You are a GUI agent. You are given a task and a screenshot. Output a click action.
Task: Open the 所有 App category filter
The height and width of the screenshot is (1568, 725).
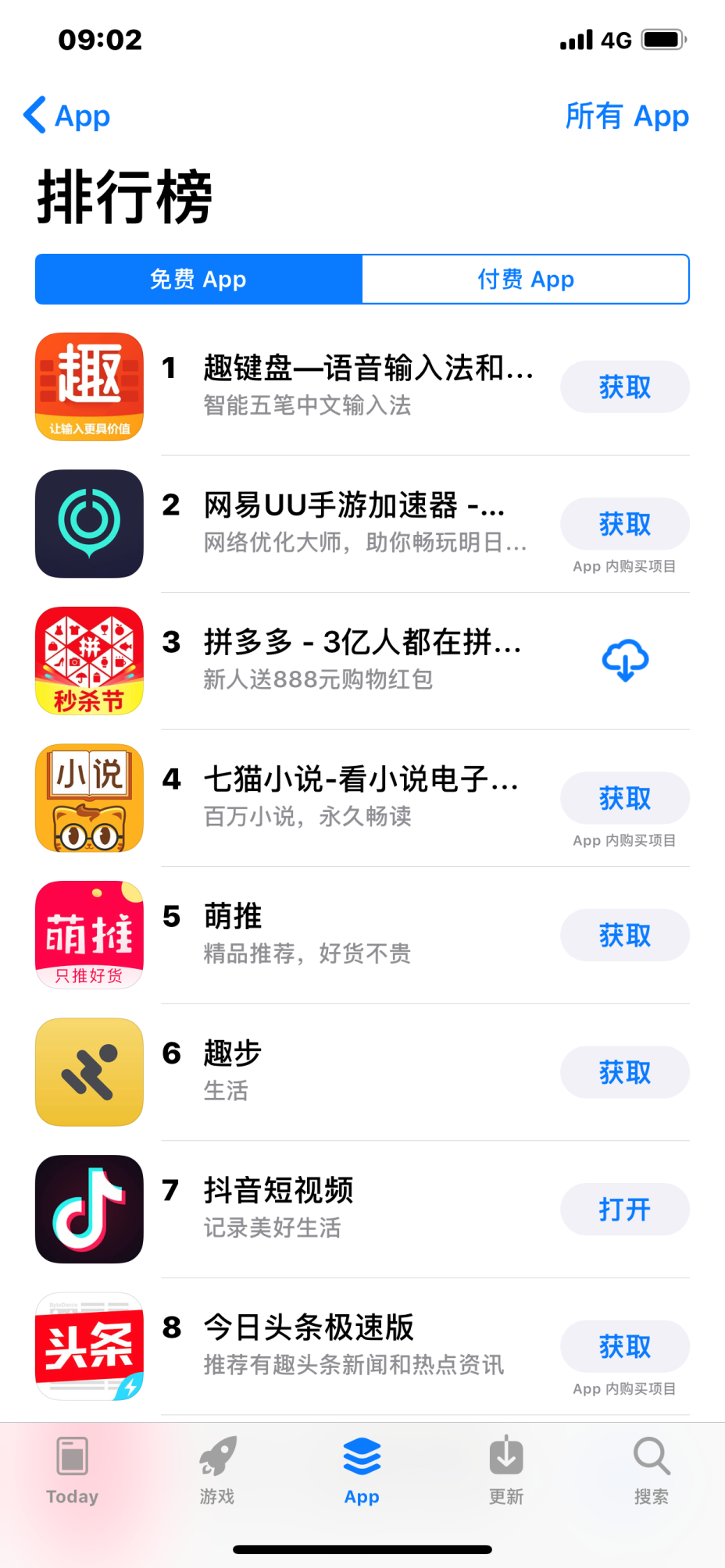(x=627, y=116)
